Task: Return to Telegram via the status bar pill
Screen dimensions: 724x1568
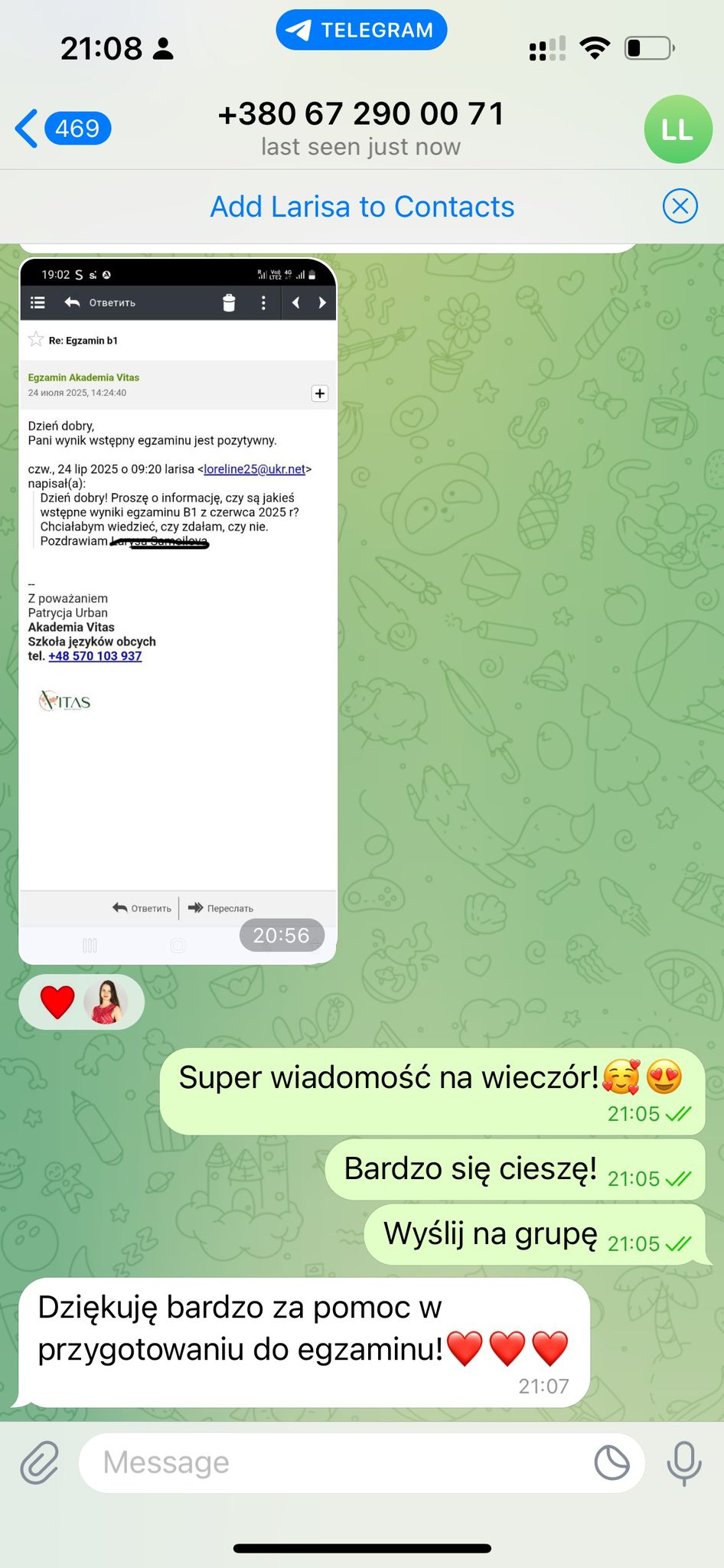Action: click(361, 31)
